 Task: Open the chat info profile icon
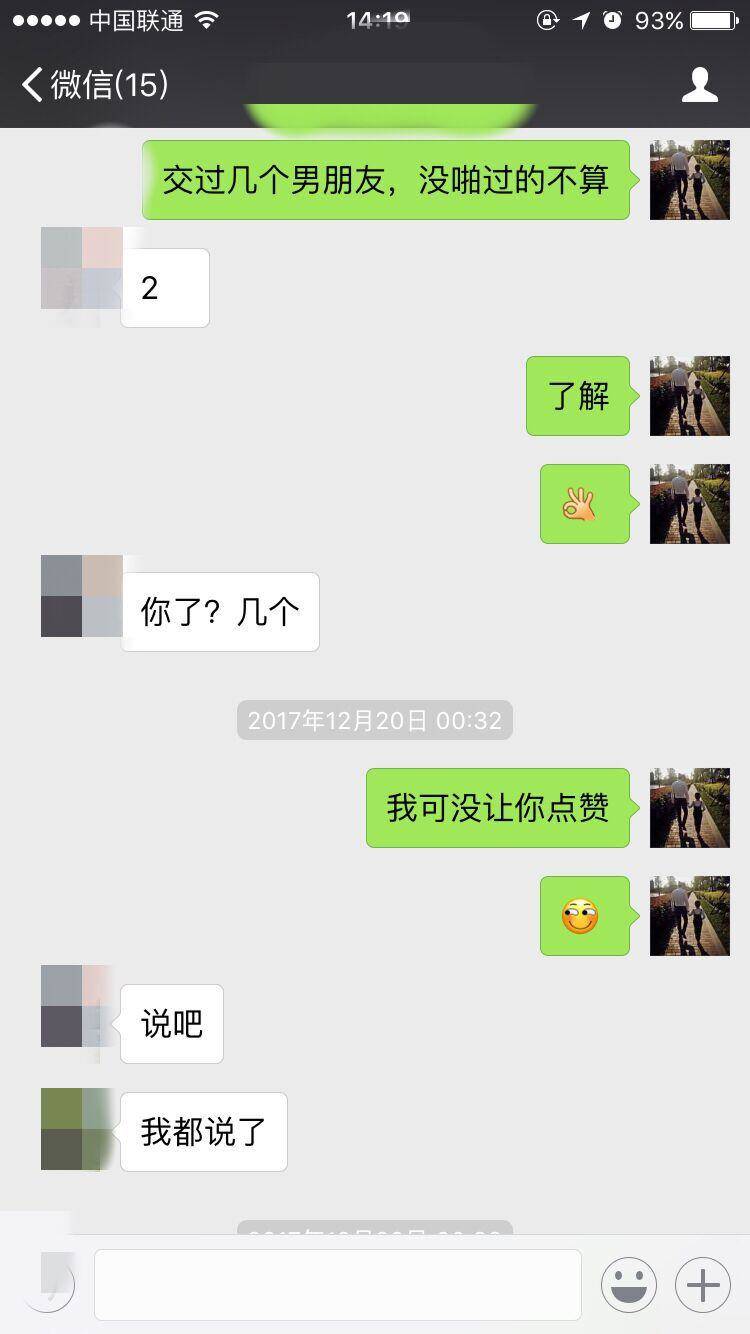[x=699, y=85]
